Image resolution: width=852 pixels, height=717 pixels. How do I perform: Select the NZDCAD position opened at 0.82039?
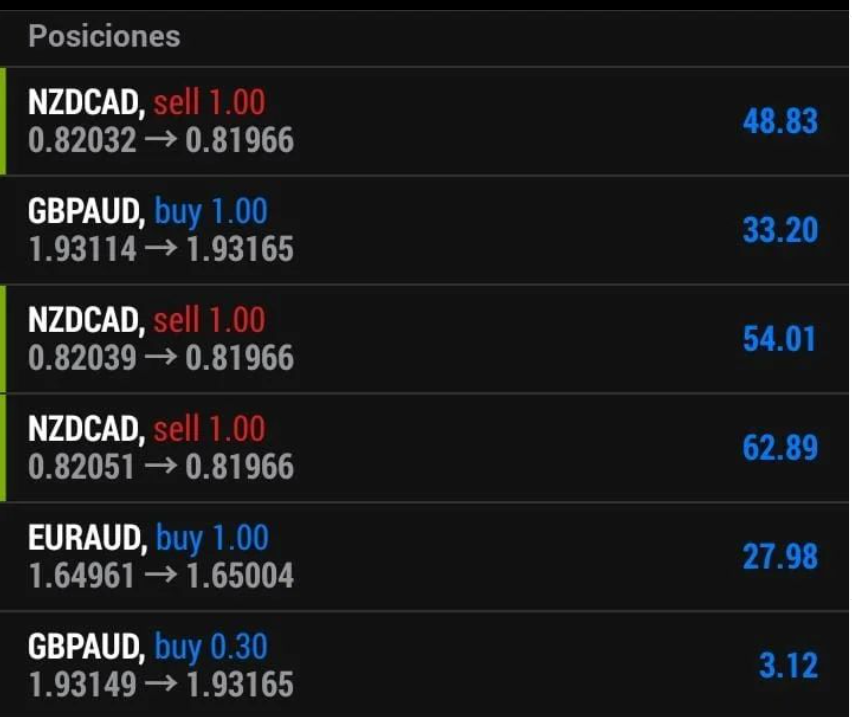pyautogui.click(x=425, y=339)
